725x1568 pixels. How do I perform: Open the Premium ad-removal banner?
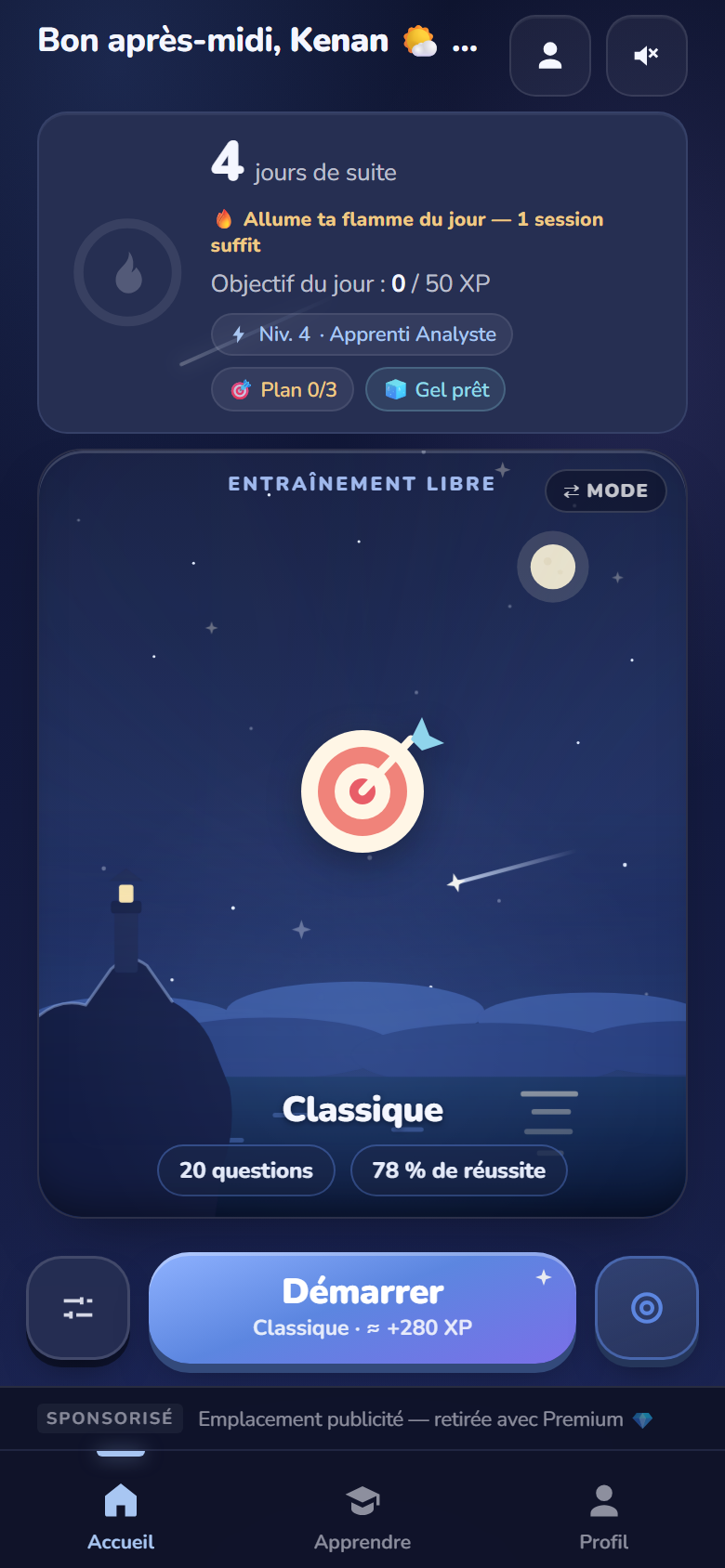coord(362,1418)
